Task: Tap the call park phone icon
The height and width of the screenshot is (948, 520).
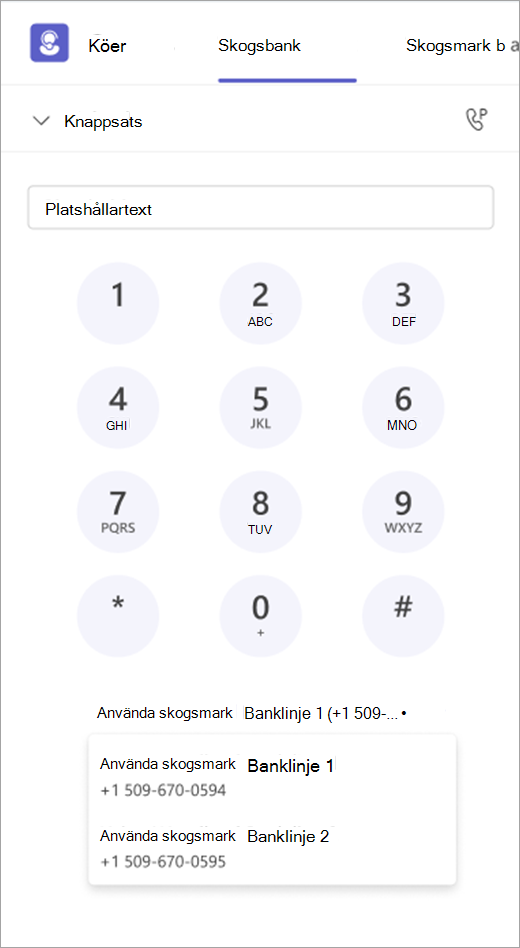Action: coord(476,120)
